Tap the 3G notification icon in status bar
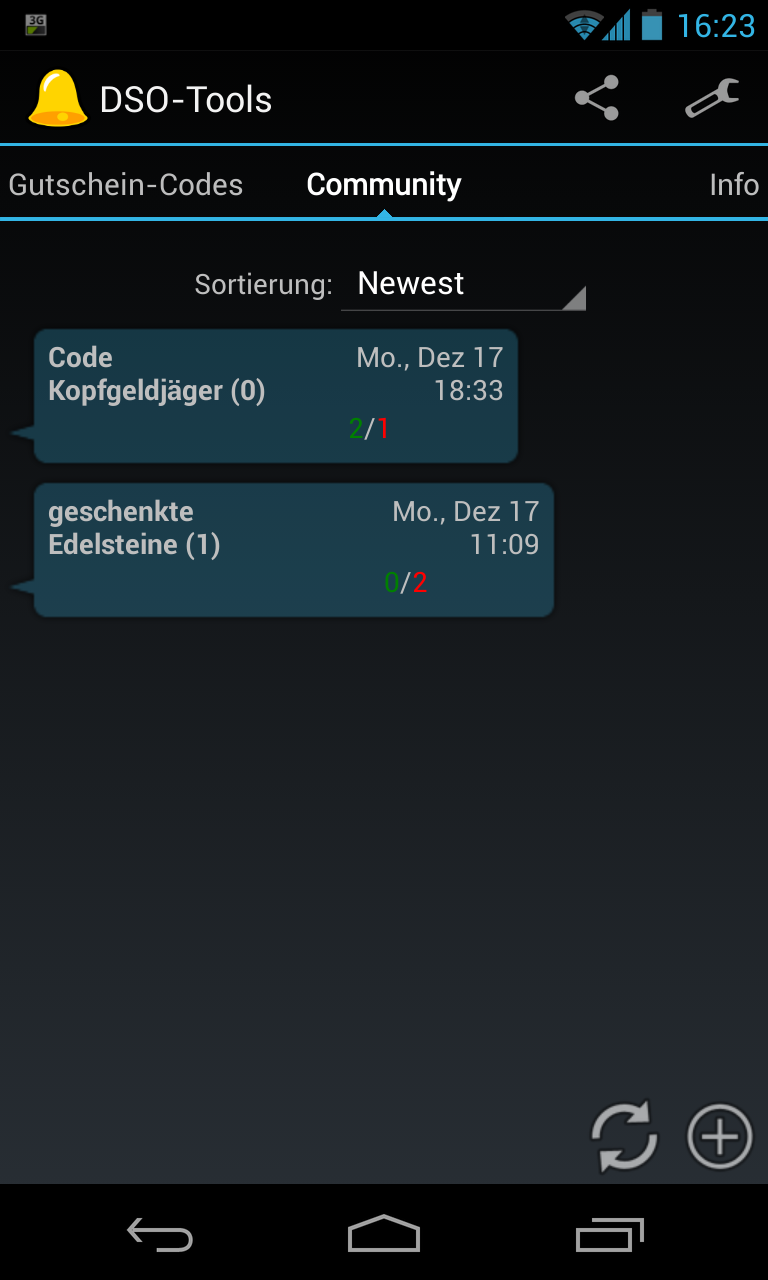The height and width of the screenshot is (1280, 768). pyautogui.click(x=36, y=24)
